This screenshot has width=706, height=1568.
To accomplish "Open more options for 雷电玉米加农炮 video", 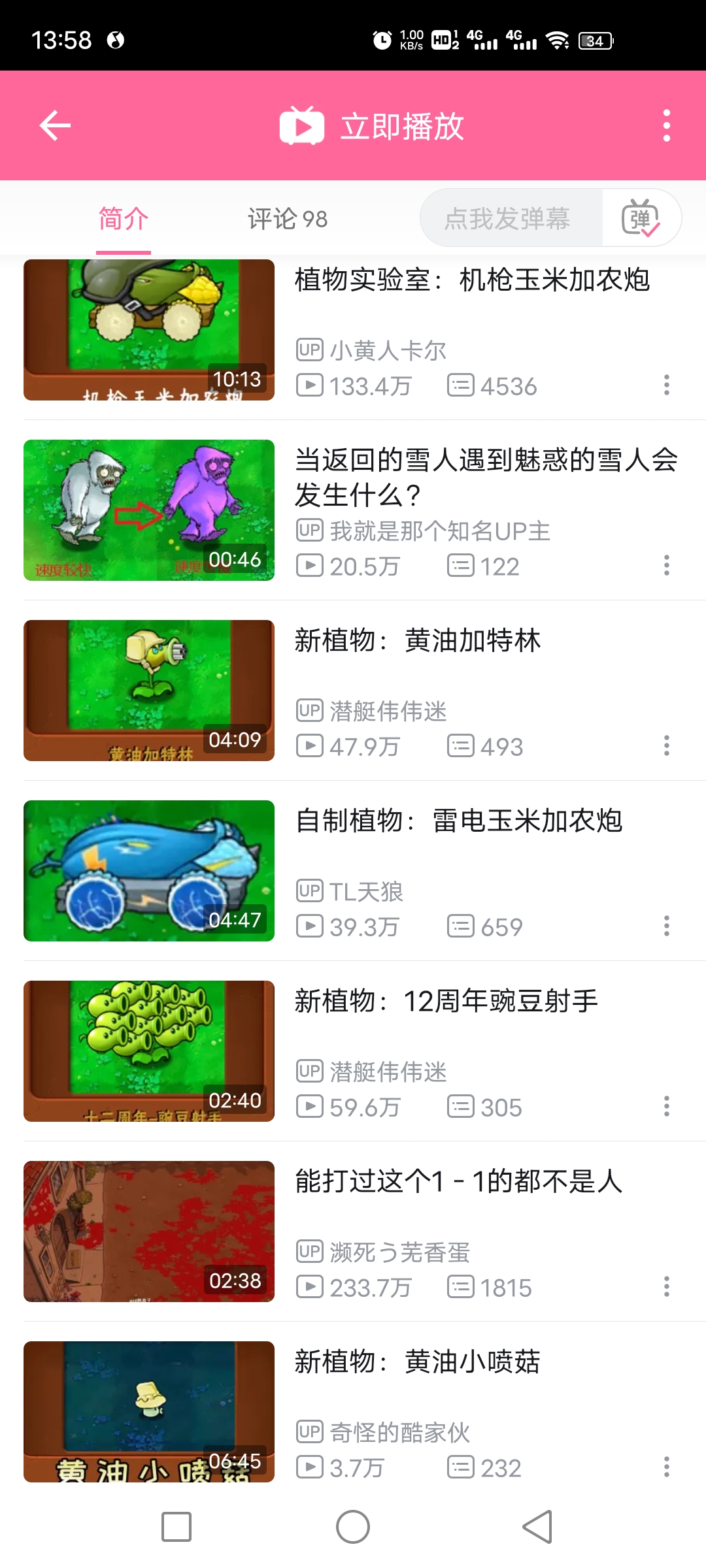I will click(x=666, y=926).
